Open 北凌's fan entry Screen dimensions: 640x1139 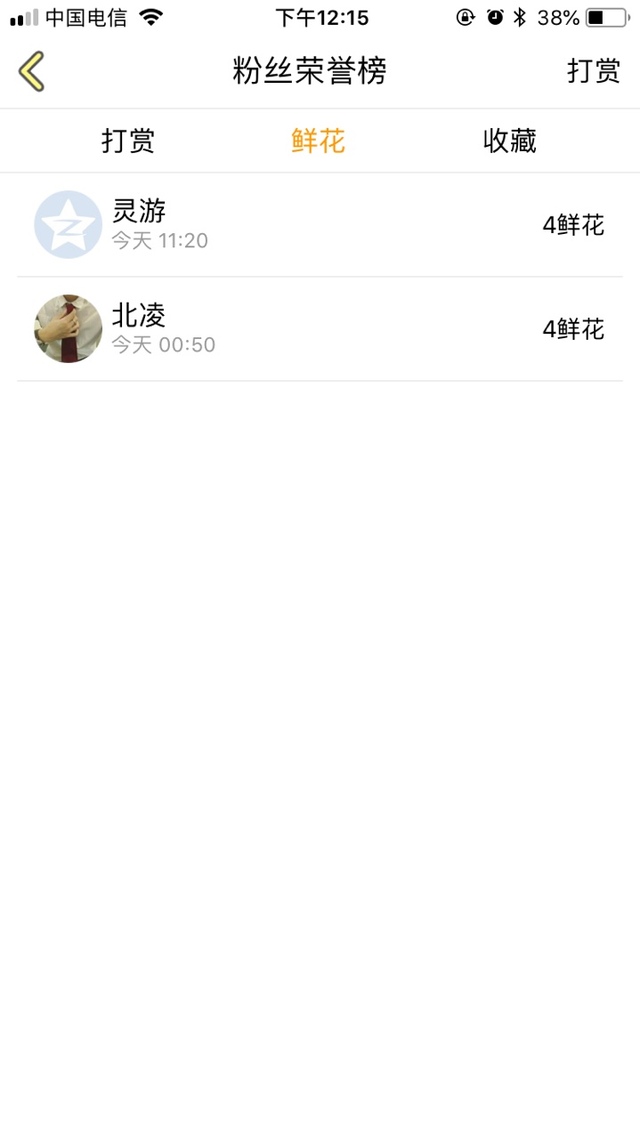[x=320, y=329]
